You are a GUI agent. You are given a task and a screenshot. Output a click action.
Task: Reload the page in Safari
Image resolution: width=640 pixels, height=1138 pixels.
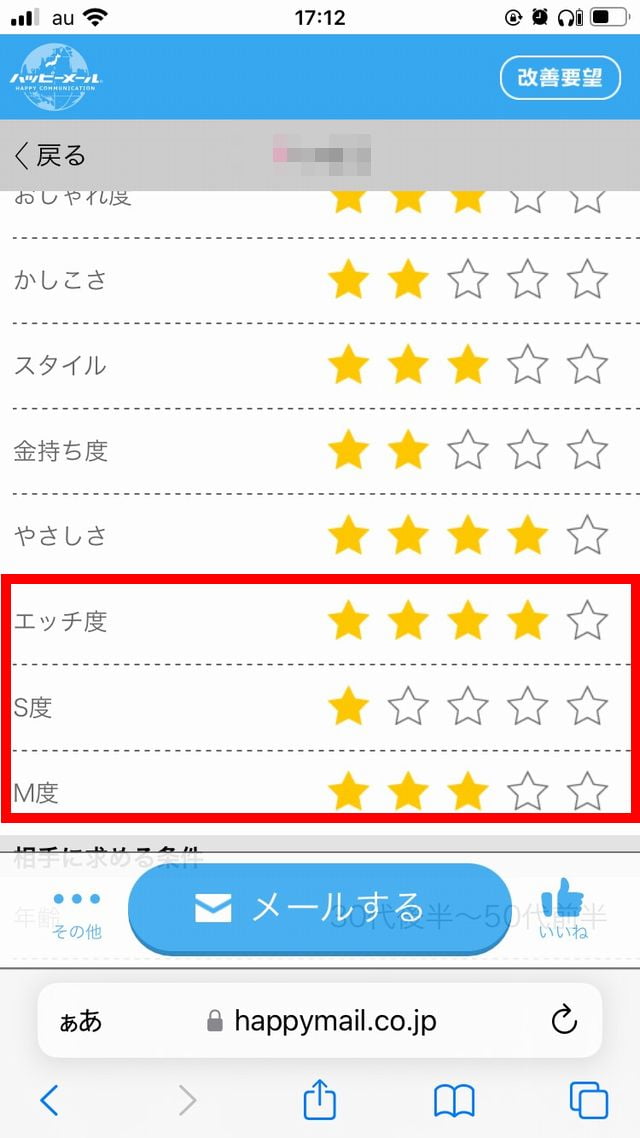point(564,1020)
